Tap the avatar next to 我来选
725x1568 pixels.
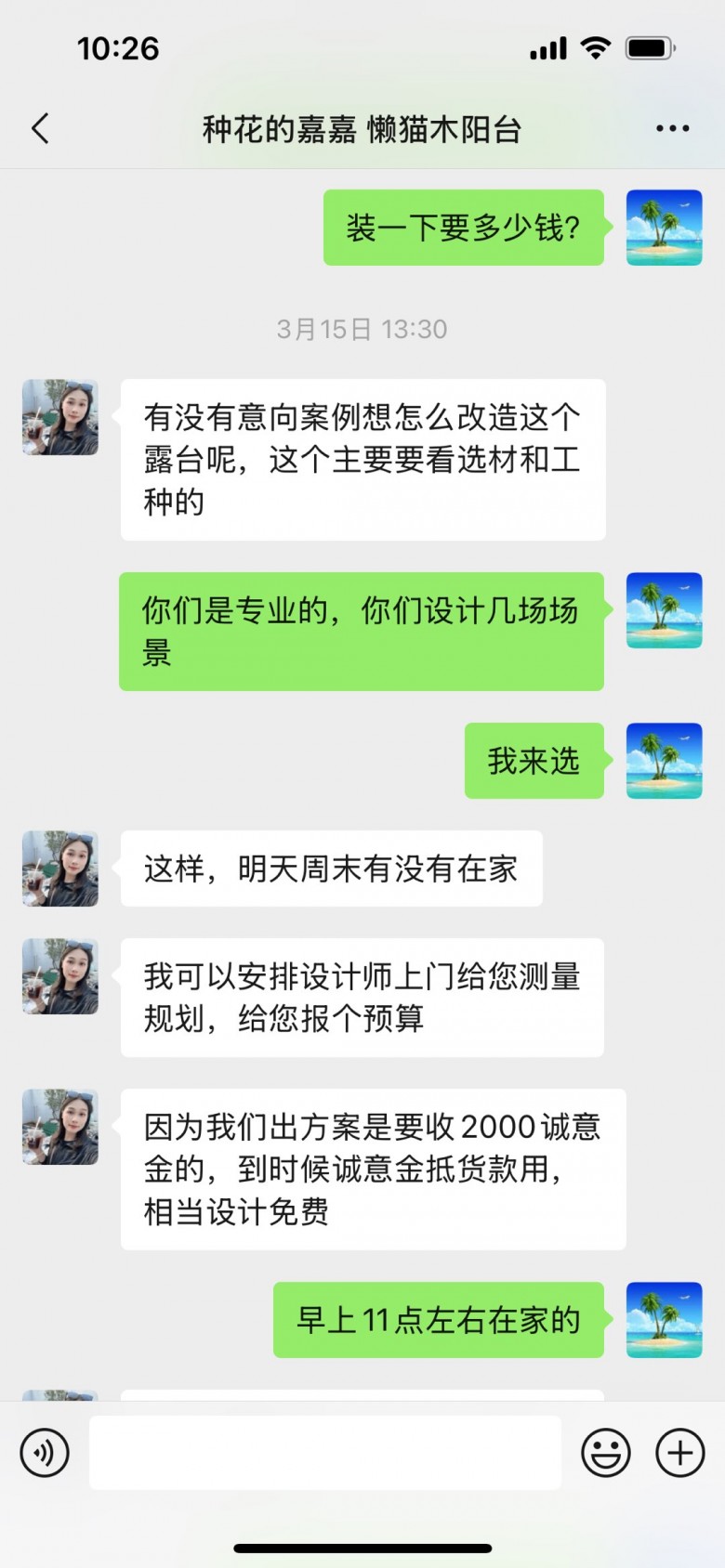click(664, 761)
